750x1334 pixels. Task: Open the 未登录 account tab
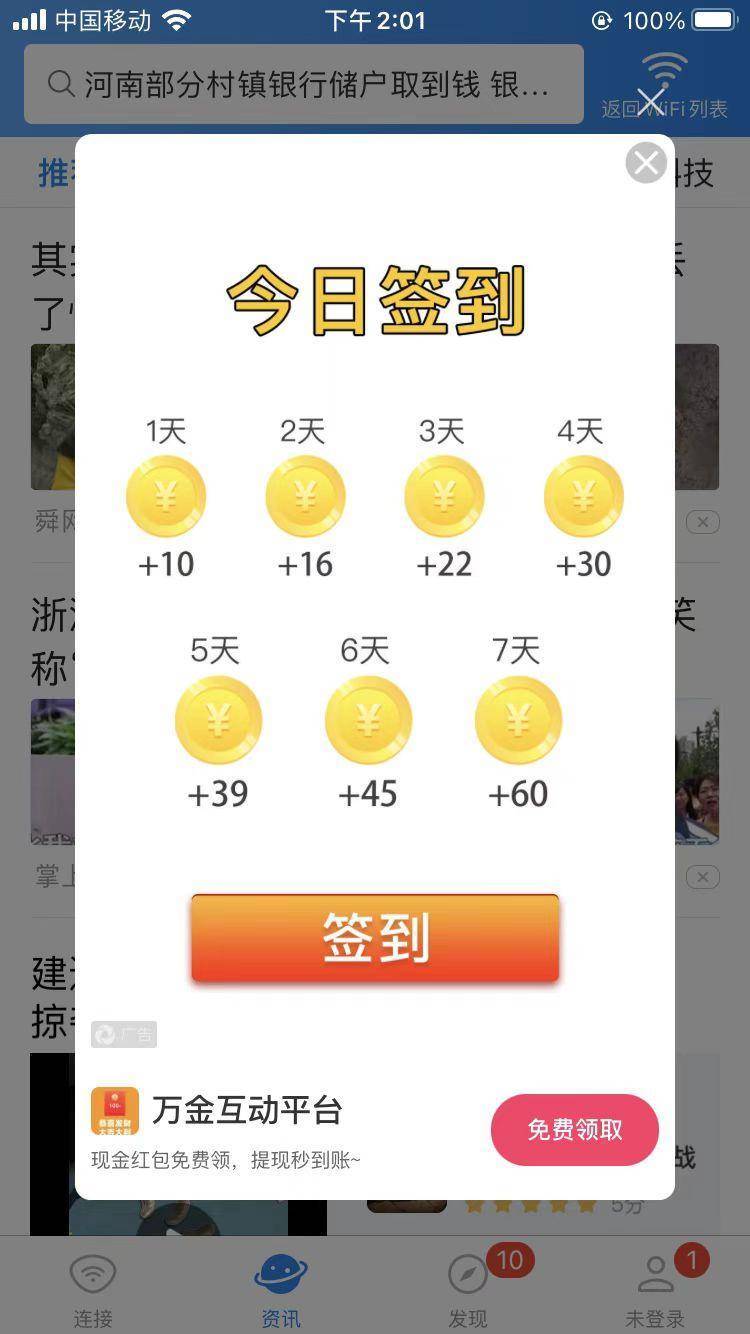coord(655,1288)
